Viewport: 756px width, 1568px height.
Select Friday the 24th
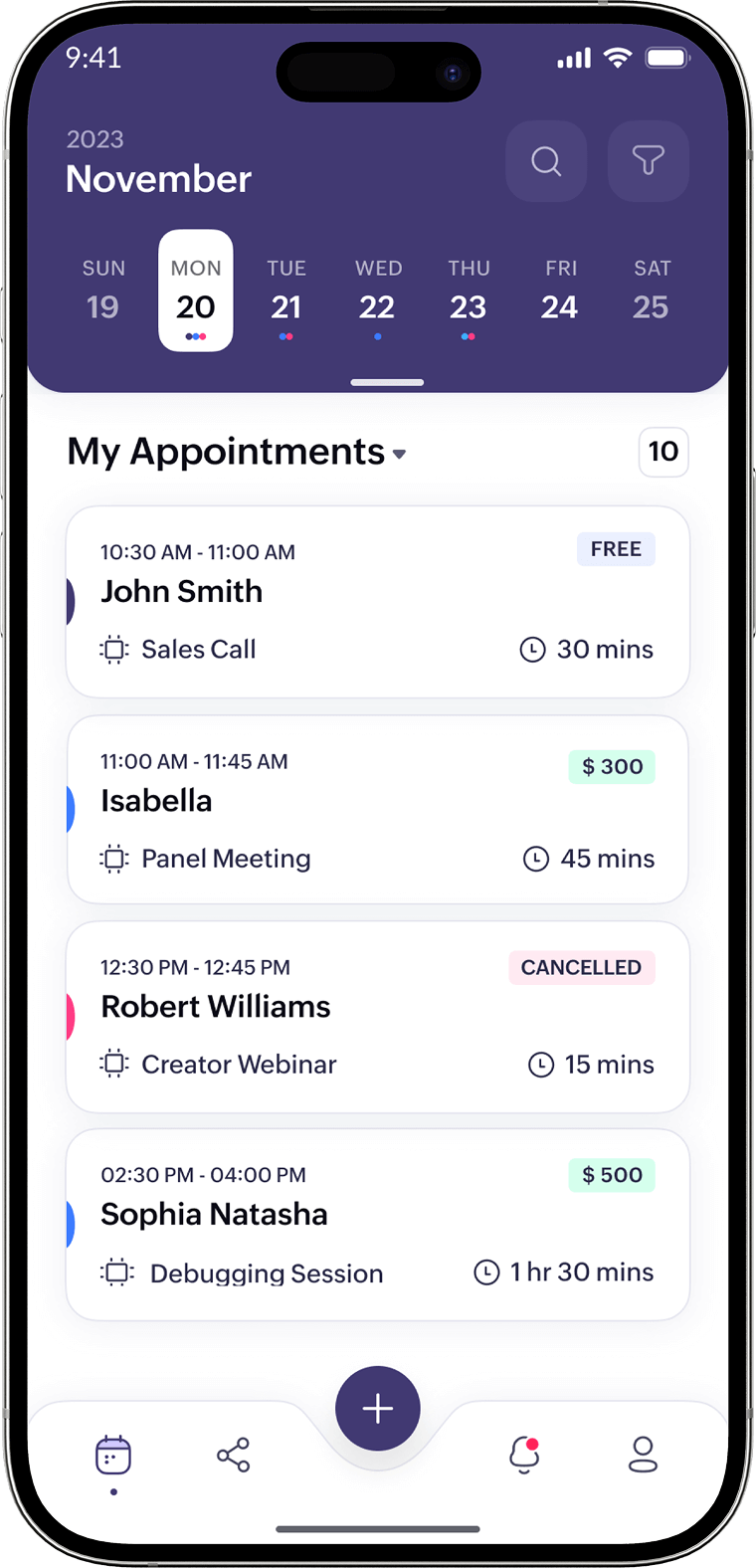tap(560, 294)
